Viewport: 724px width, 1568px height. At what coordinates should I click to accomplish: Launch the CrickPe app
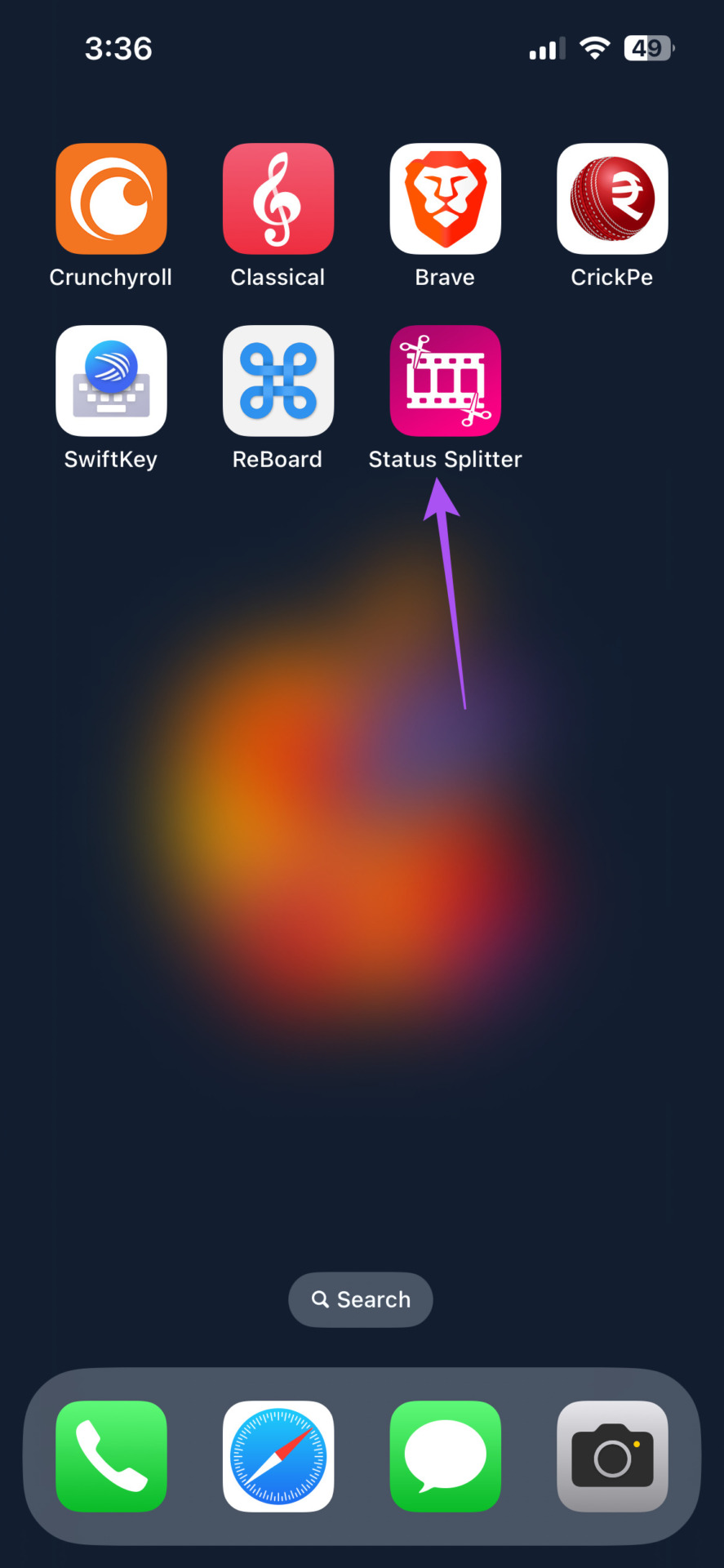point(612,199)
